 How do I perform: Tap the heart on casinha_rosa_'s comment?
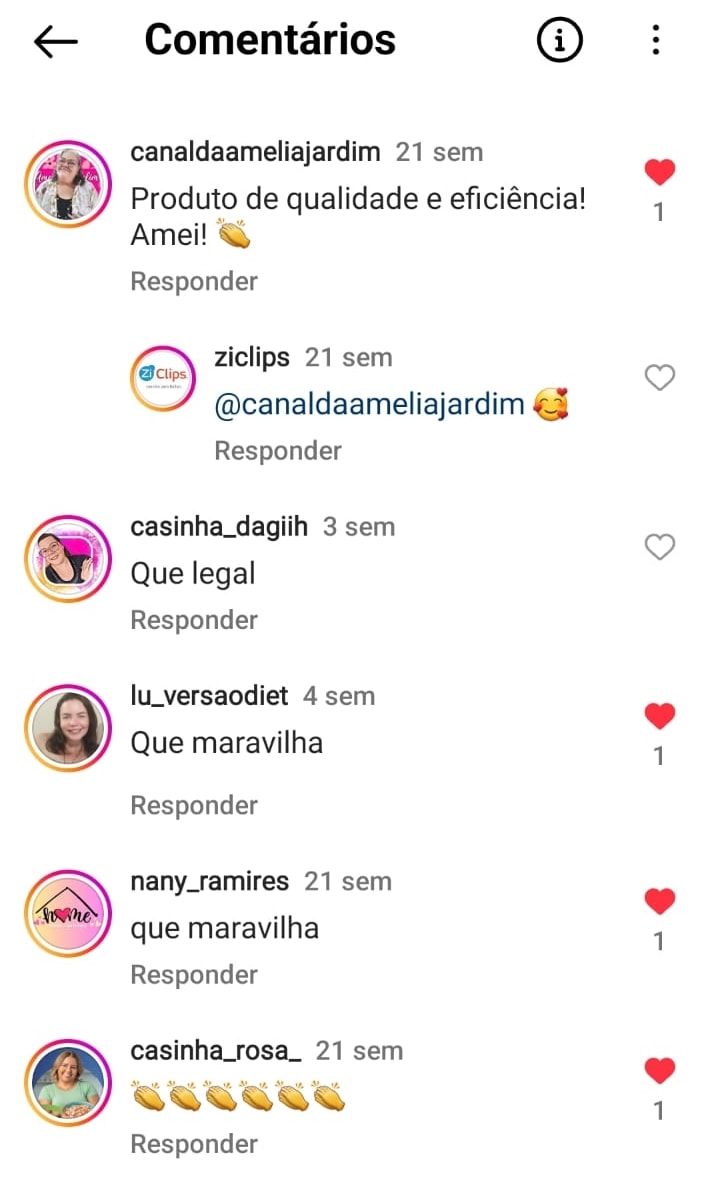pos(659,1071)
